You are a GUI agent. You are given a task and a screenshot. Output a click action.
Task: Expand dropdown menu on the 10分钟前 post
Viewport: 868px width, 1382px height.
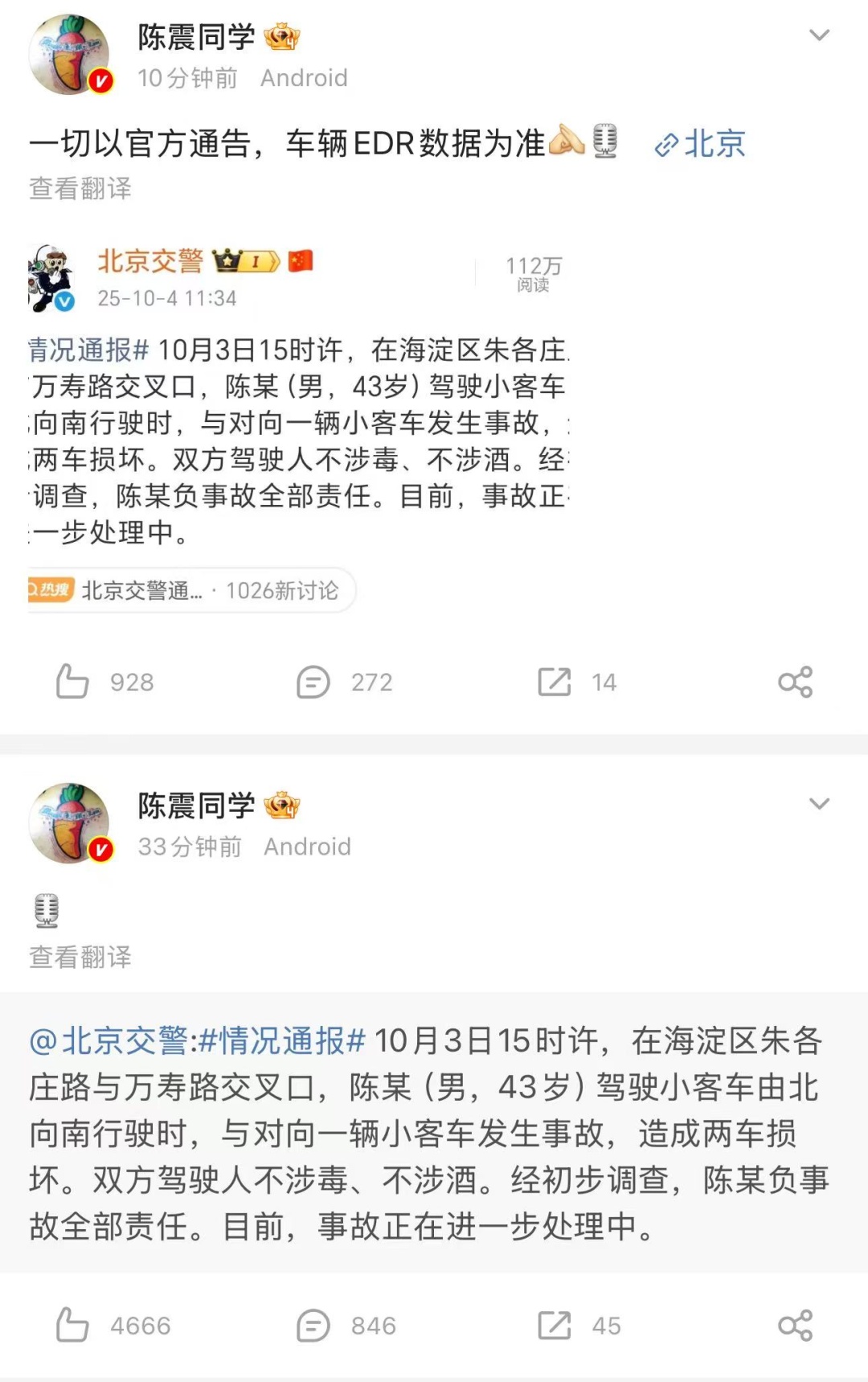(818, 35)
